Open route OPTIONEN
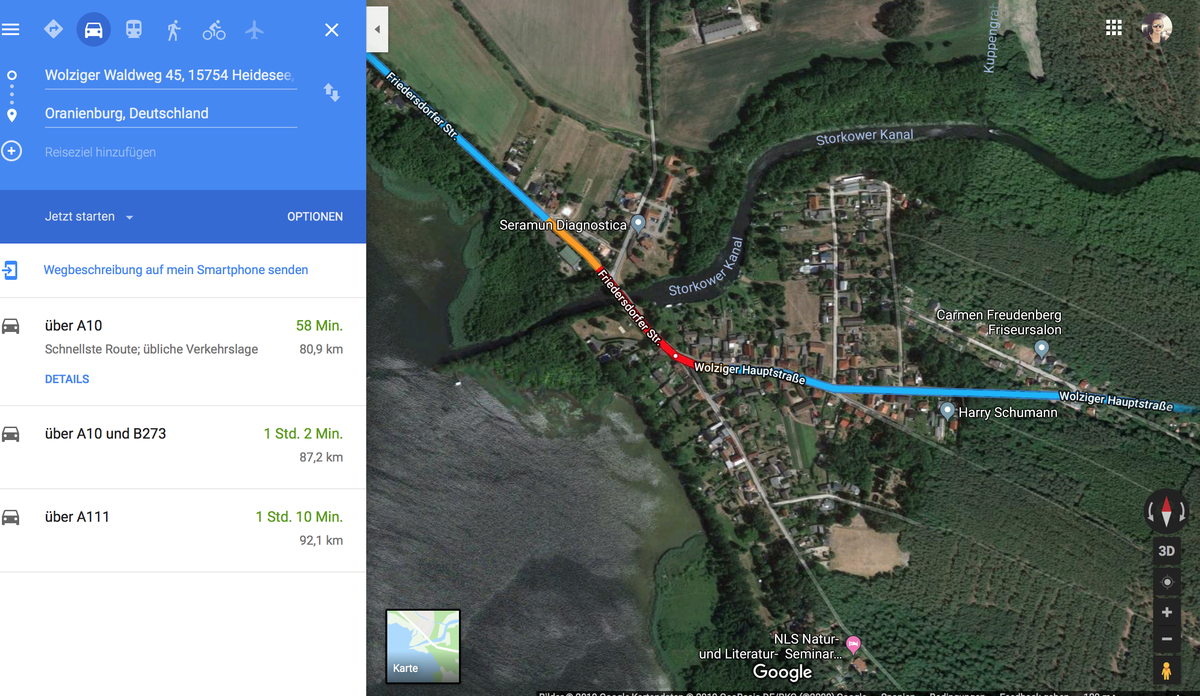Image resolution: width=1200 pixels, height=696 pixels. click(315, 217)
